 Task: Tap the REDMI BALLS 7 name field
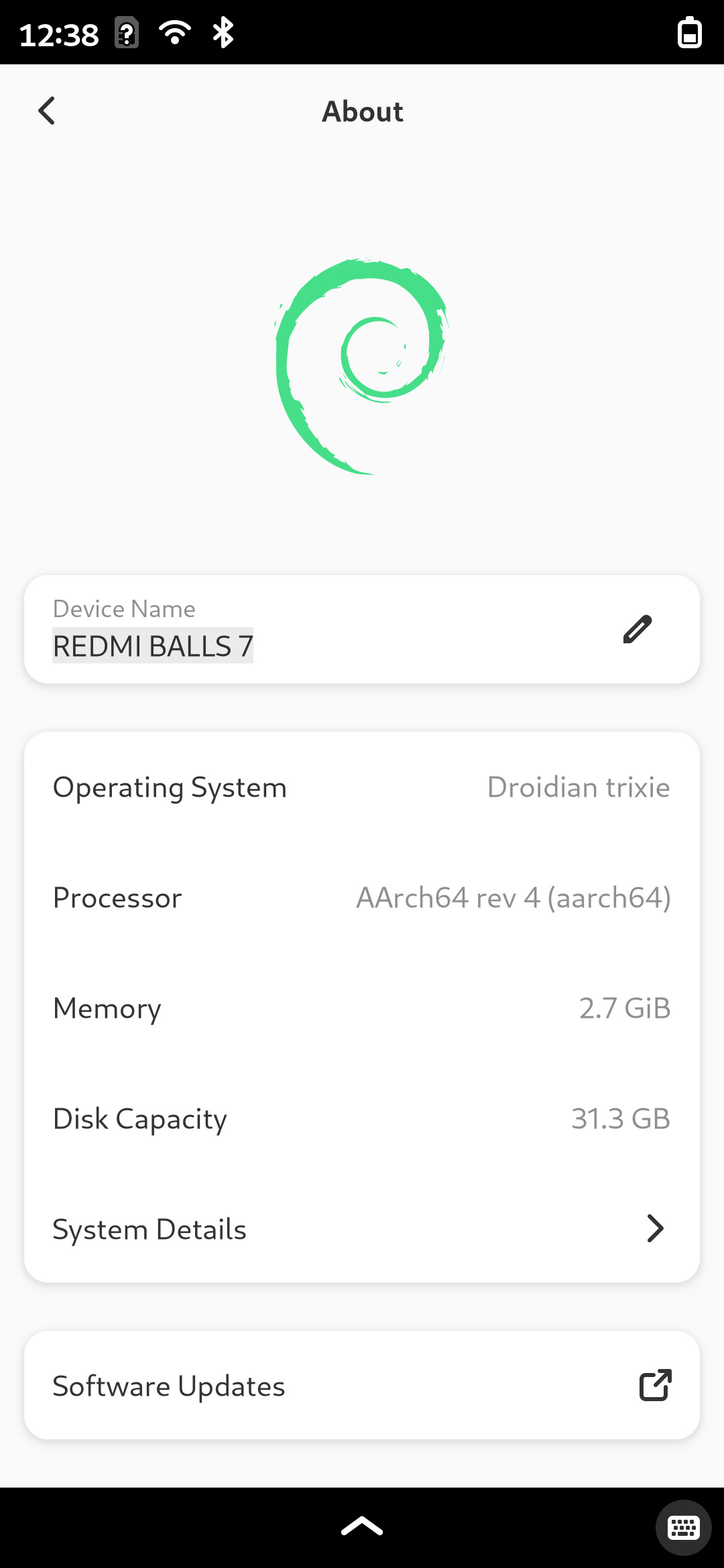153,646
